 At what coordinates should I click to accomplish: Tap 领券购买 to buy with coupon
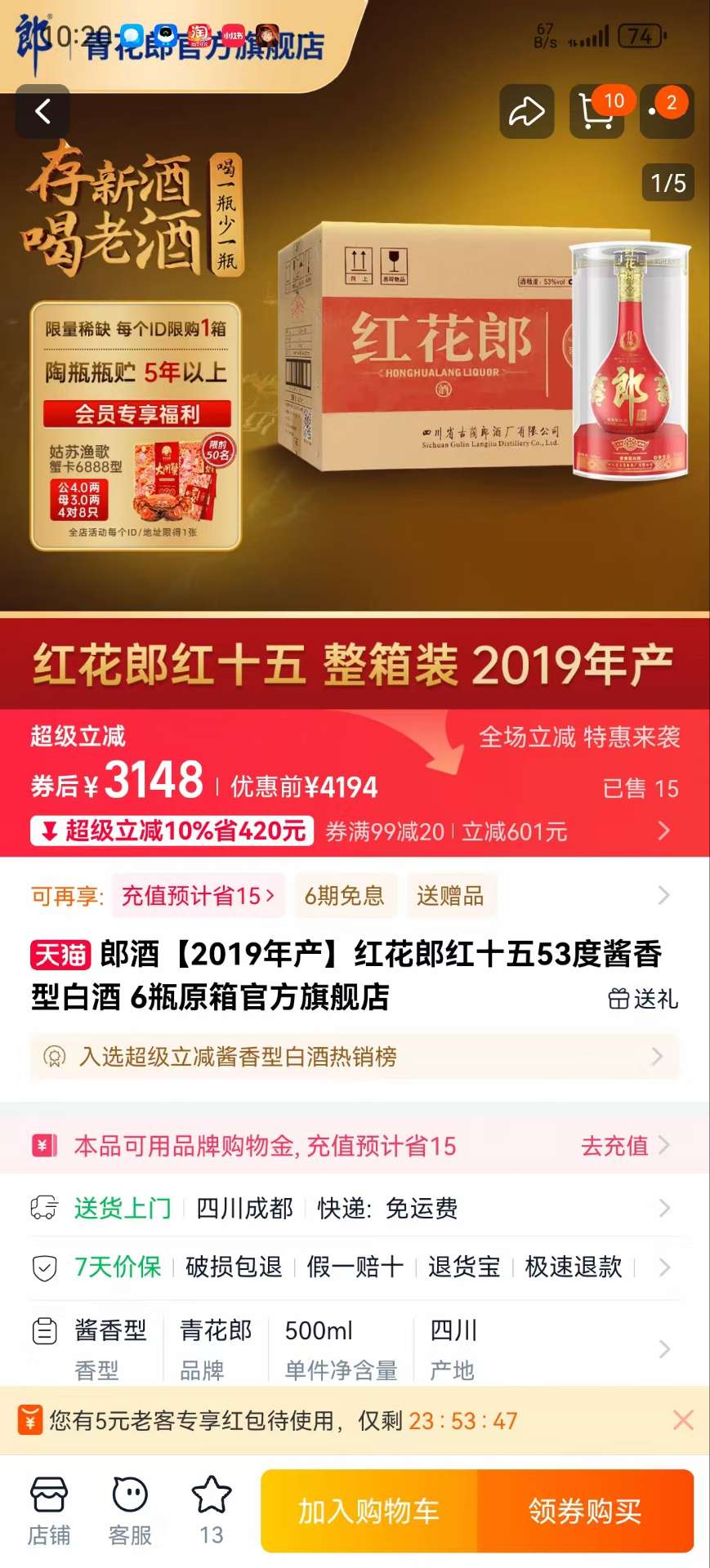point(585,1511)
